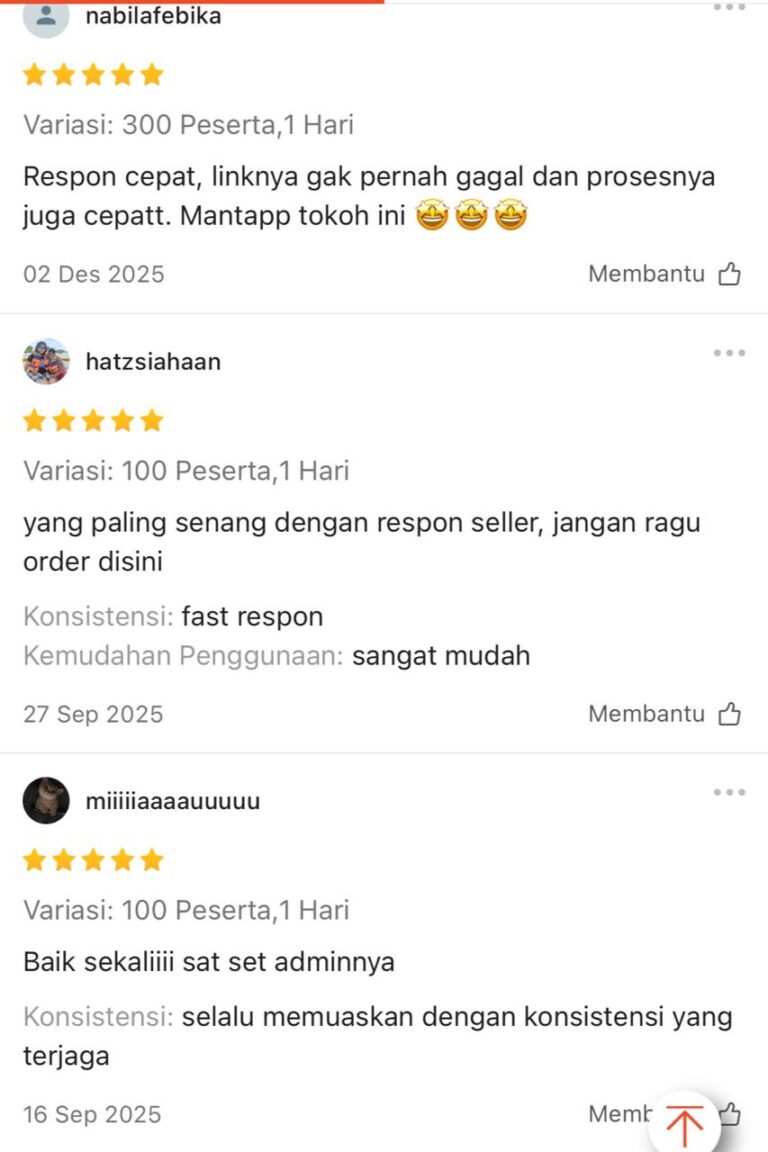The height and width of the screenshot is (1152, 768).
Task: Open overflow menu on nabilafebika's review
Action: (x=729, y=8)
